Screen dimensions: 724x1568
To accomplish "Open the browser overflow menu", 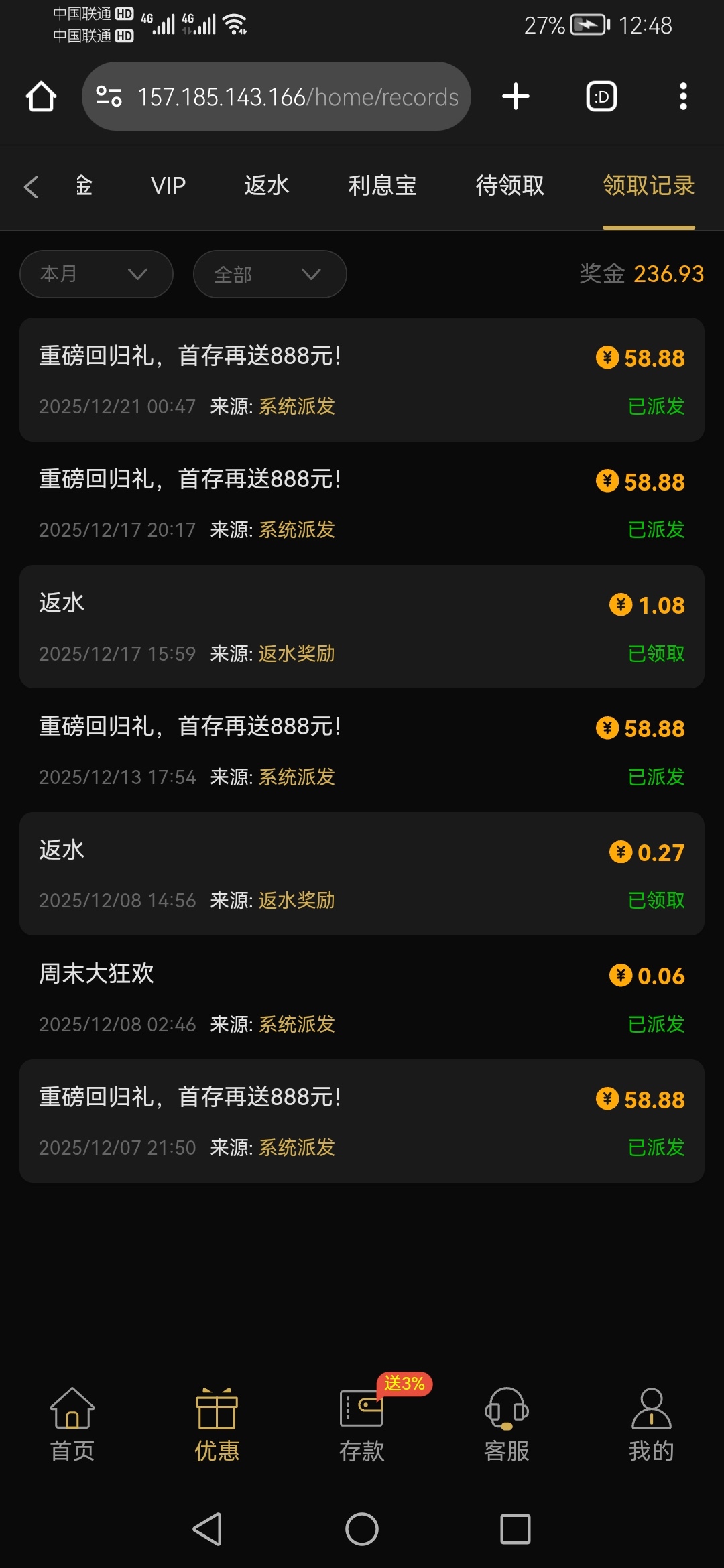I will [683, 96].
